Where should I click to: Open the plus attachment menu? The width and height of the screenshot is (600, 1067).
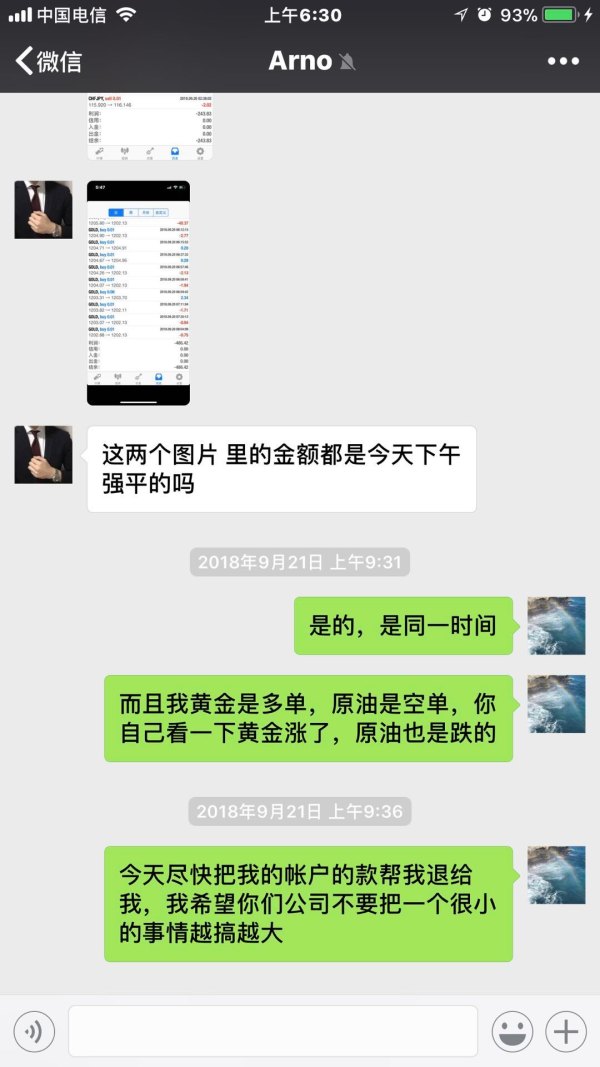pyautogui.click(x=566, y=1030)
